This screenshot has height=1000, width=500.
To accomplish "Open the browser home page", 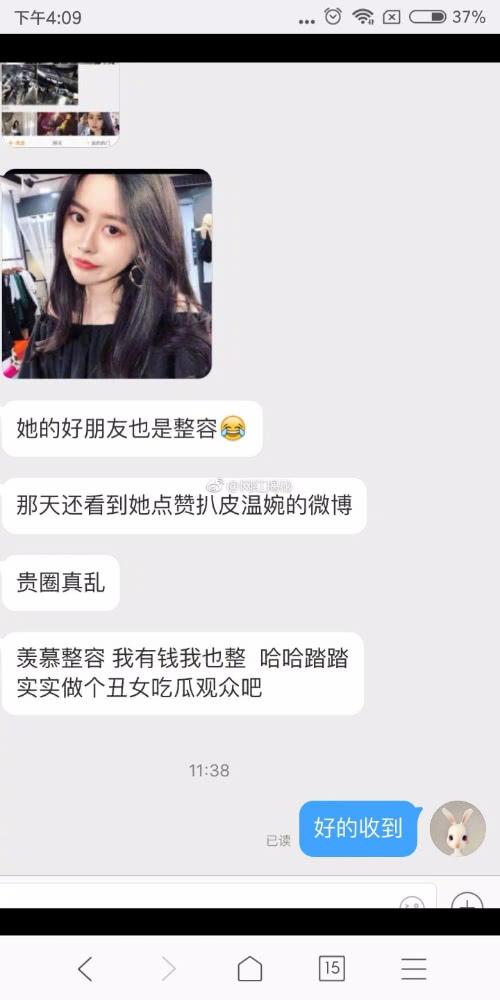I will click(249, 968).
